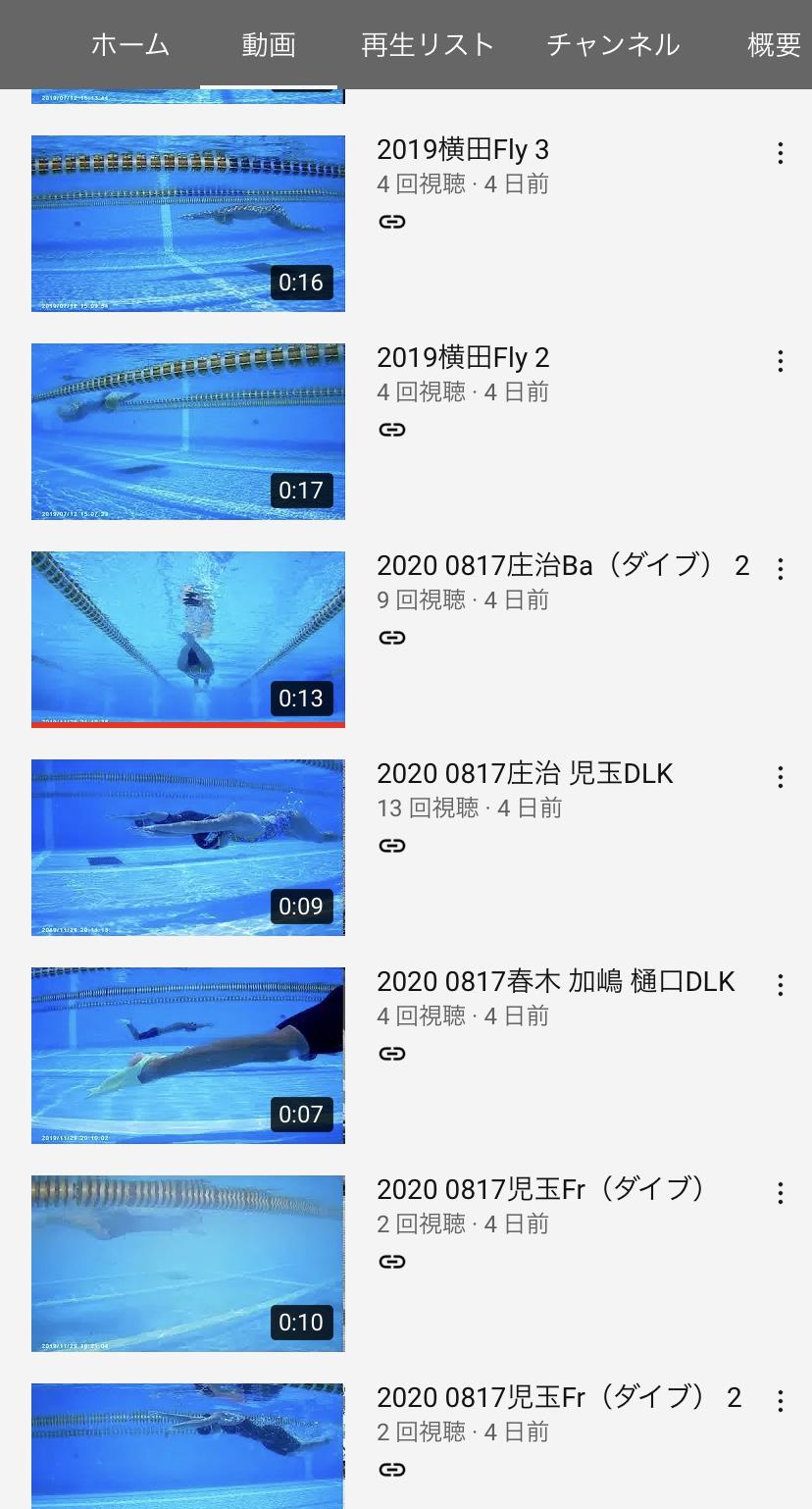Open options for the 0:10 児玉Fr（ダイブ） video
Image resolution: width=812 pixels, height=1509 pixels.
tap(781, 1193)
